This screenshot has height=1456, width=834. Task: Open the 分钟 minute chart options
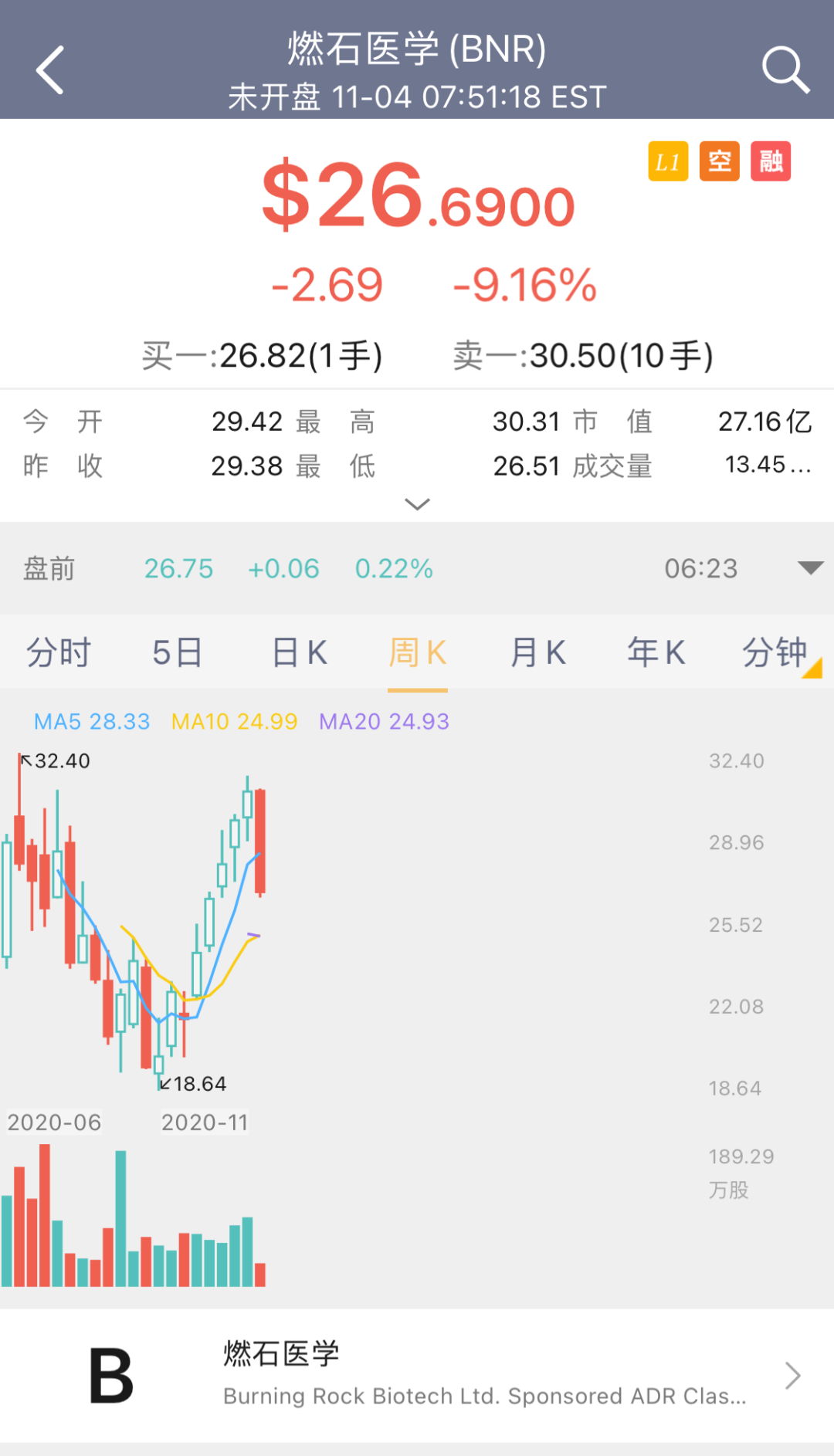(775, 652)
